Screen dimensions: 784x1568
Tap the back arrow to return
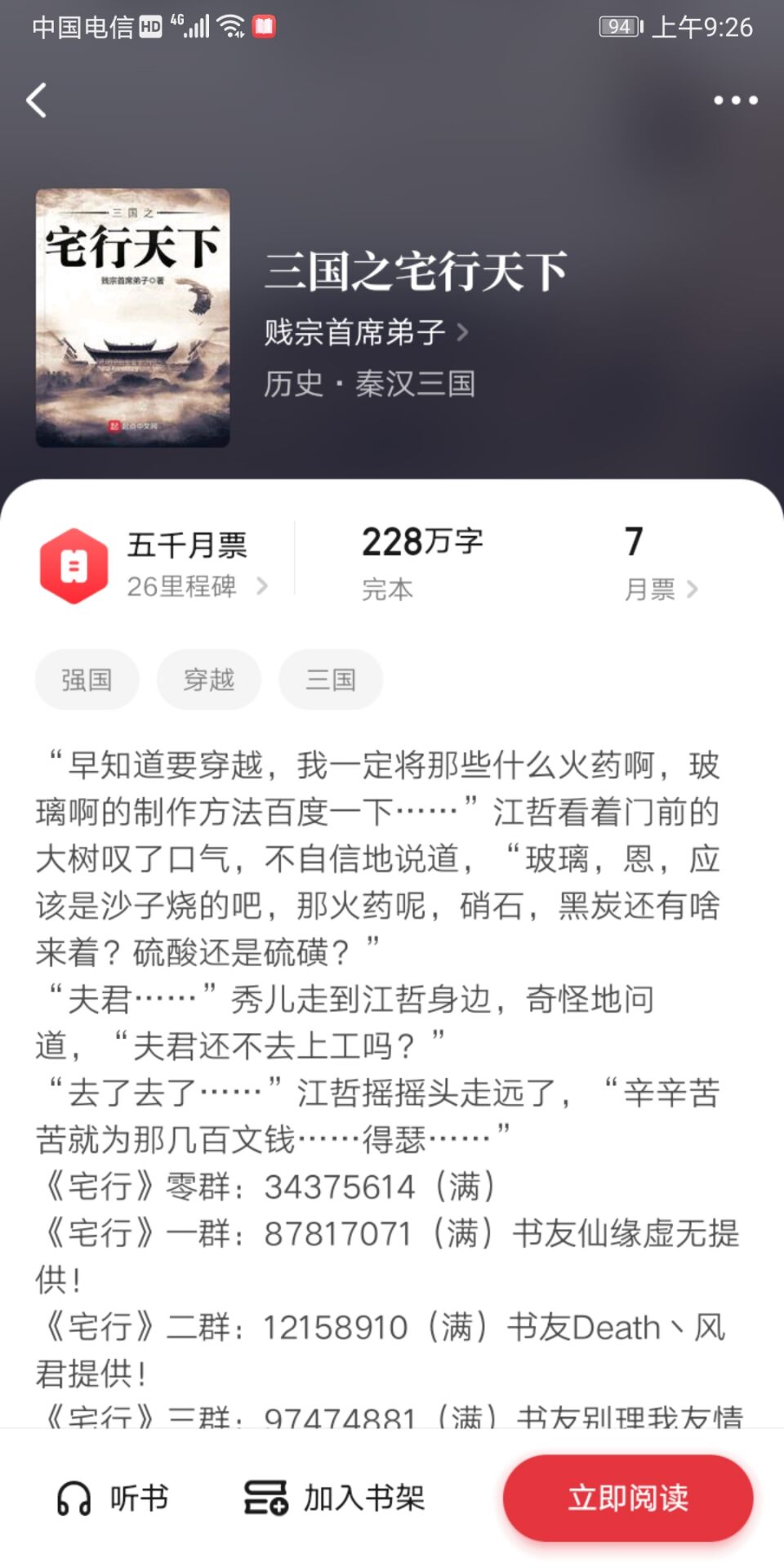click(x=34, y=100)
